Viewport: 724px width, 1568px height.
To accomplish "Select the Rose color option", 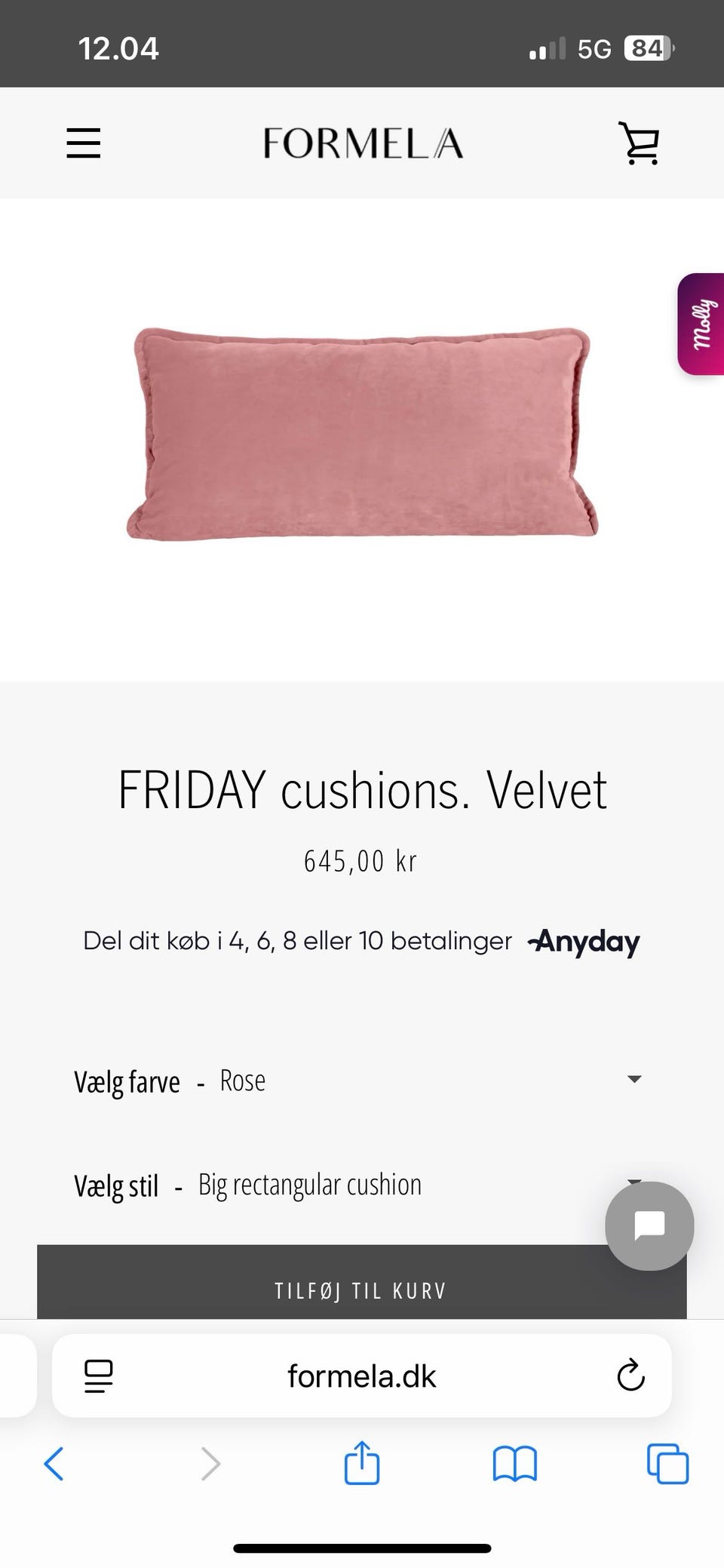I will tap(241, 1080).
